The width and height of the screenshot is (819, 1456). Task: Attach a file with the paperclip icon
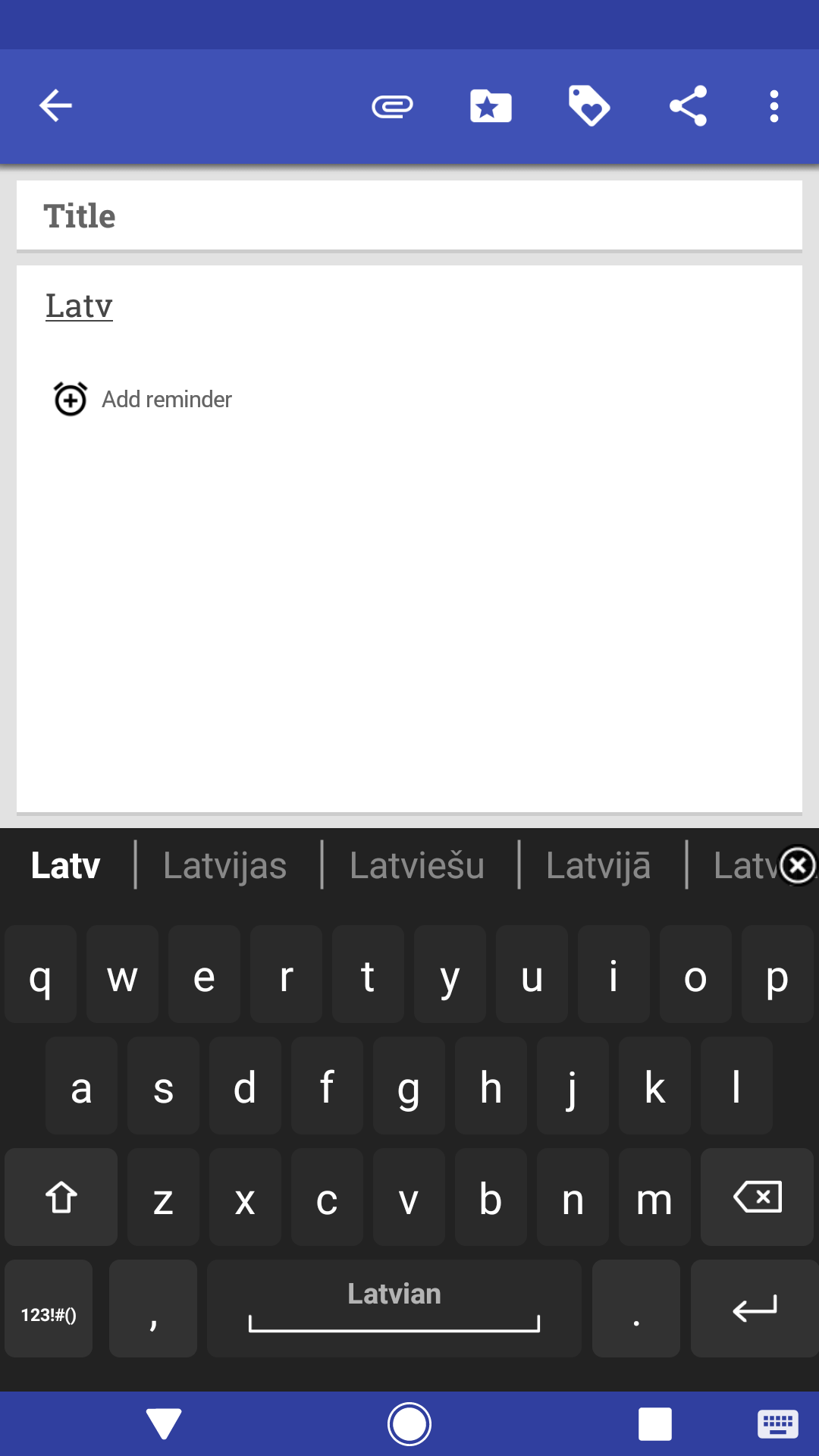coord(392,106)
